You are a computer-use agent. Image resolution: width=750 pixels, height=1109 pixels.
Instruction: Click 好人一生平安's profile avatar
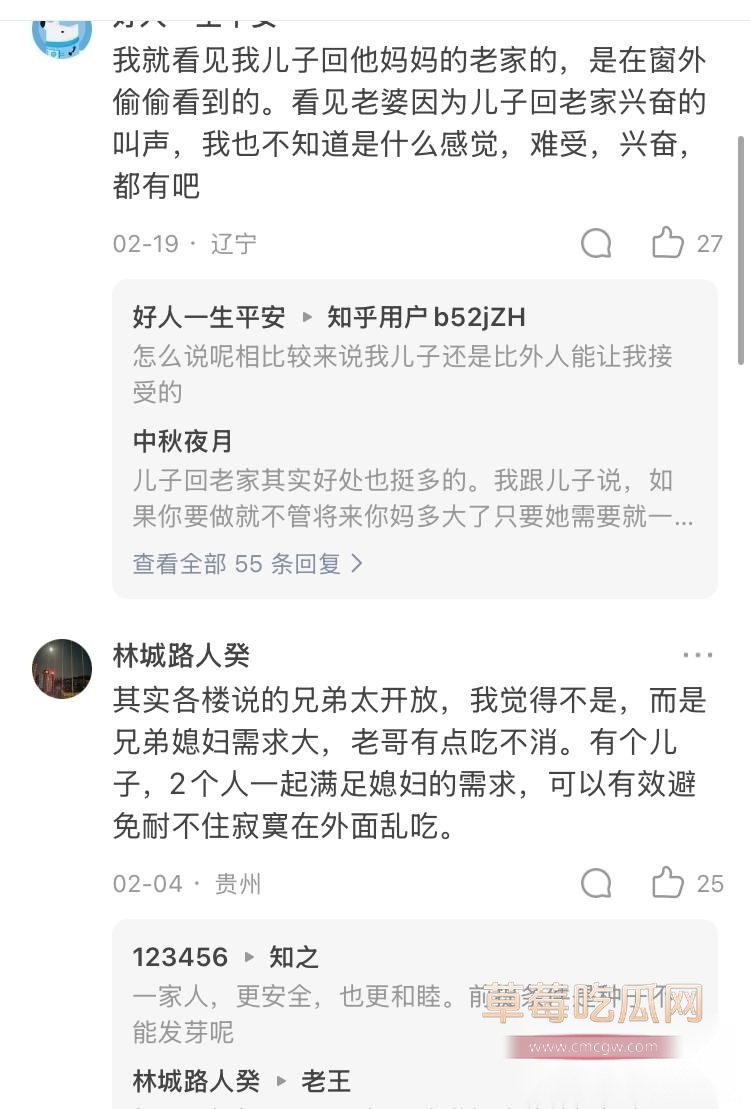61,30
